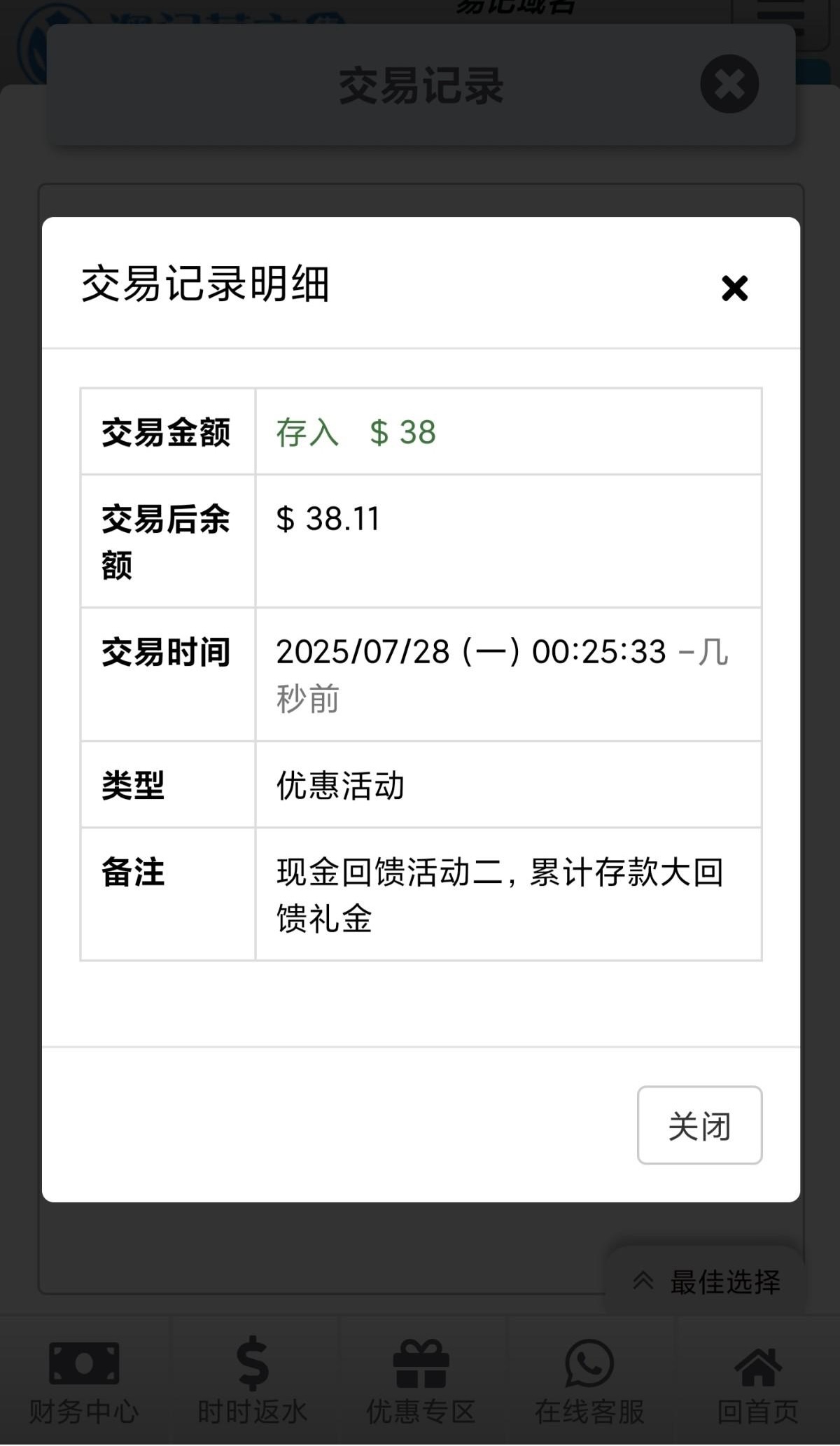Expand the 最佳选择 button
Screen dimensions: 840x1446
coord(706,1281)
